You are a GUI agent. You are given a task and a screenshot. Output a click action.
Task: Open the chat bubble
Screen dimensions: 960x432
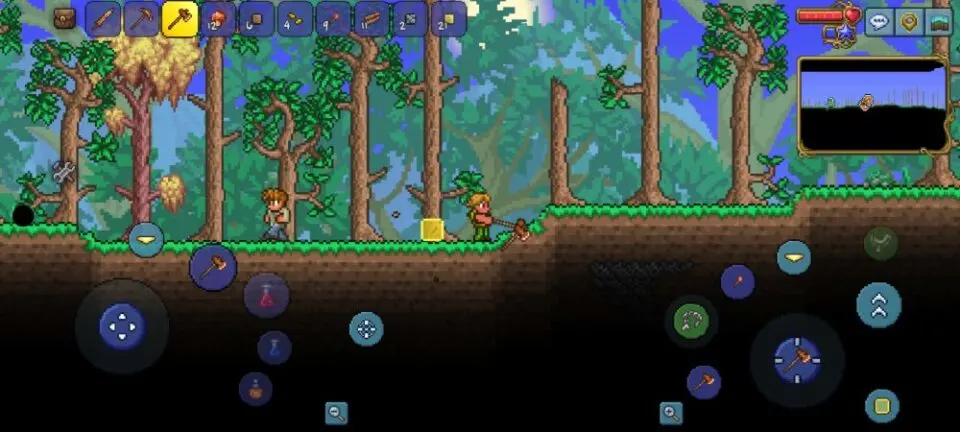[x=878, y=22]
